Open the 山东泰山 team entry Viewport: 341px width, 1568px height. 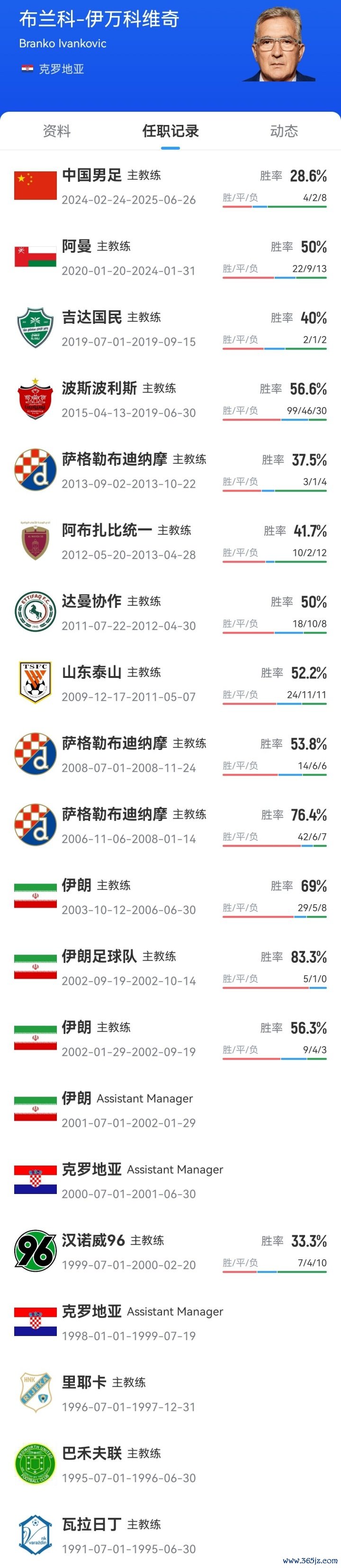92,672
